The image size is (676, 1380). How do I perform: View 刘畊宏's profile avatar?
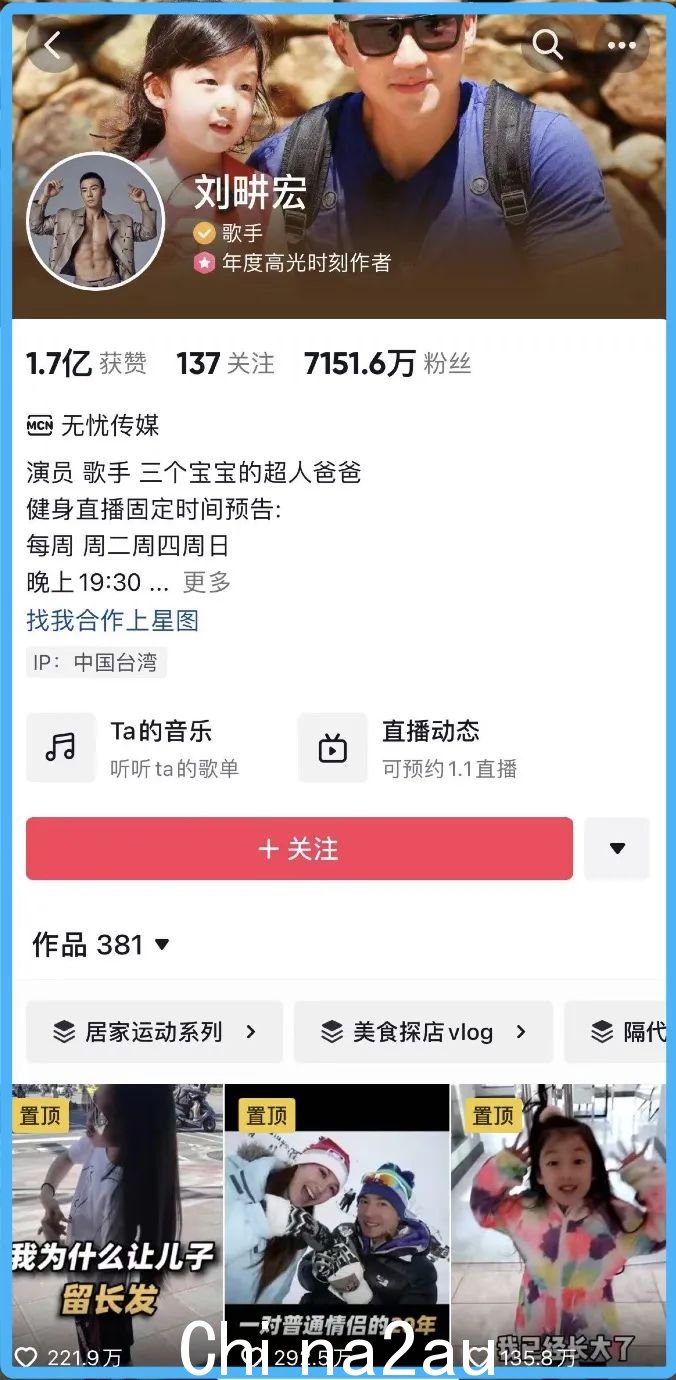coord(95,221)
